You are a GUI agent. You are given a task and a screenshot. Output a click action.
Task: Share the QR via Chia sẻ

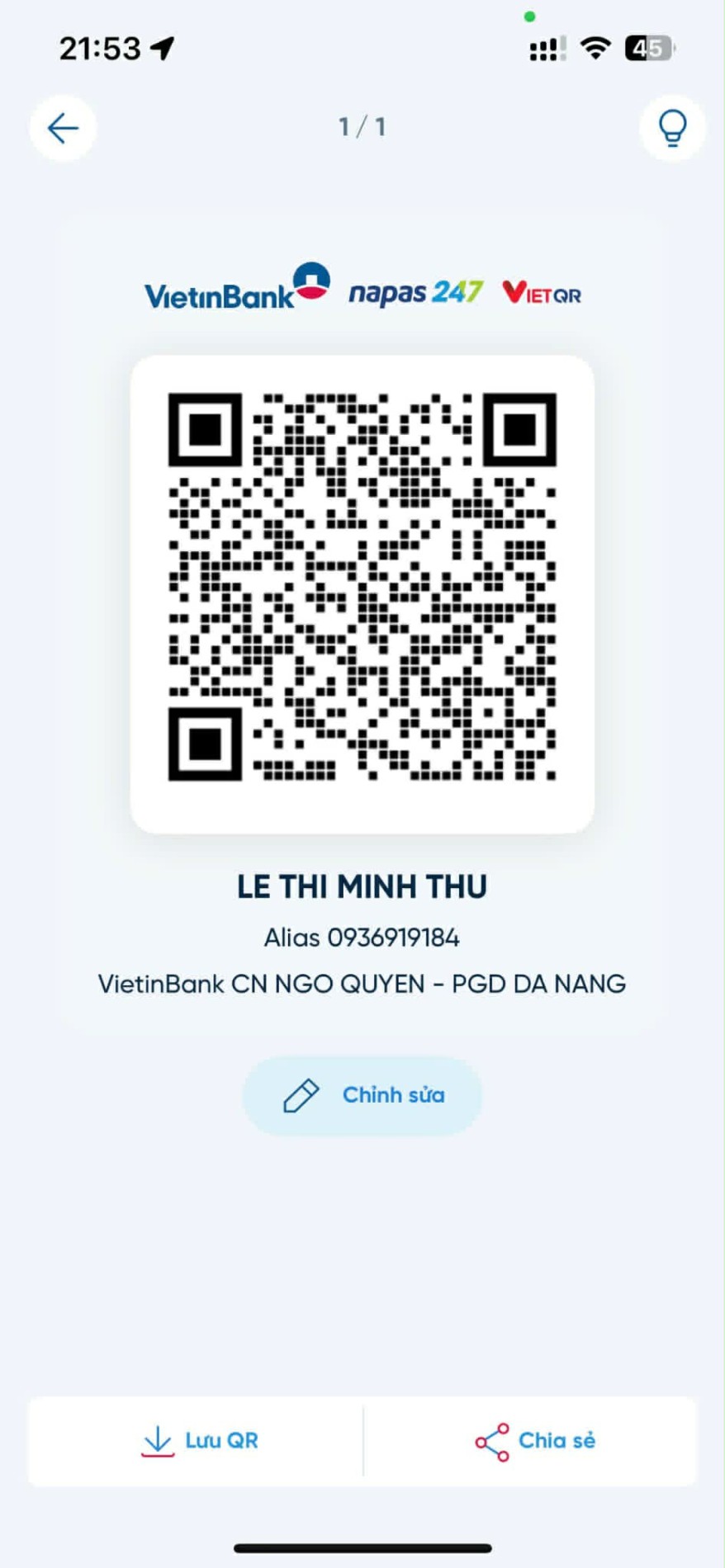pyautogui.click(x=534, y=1441)
